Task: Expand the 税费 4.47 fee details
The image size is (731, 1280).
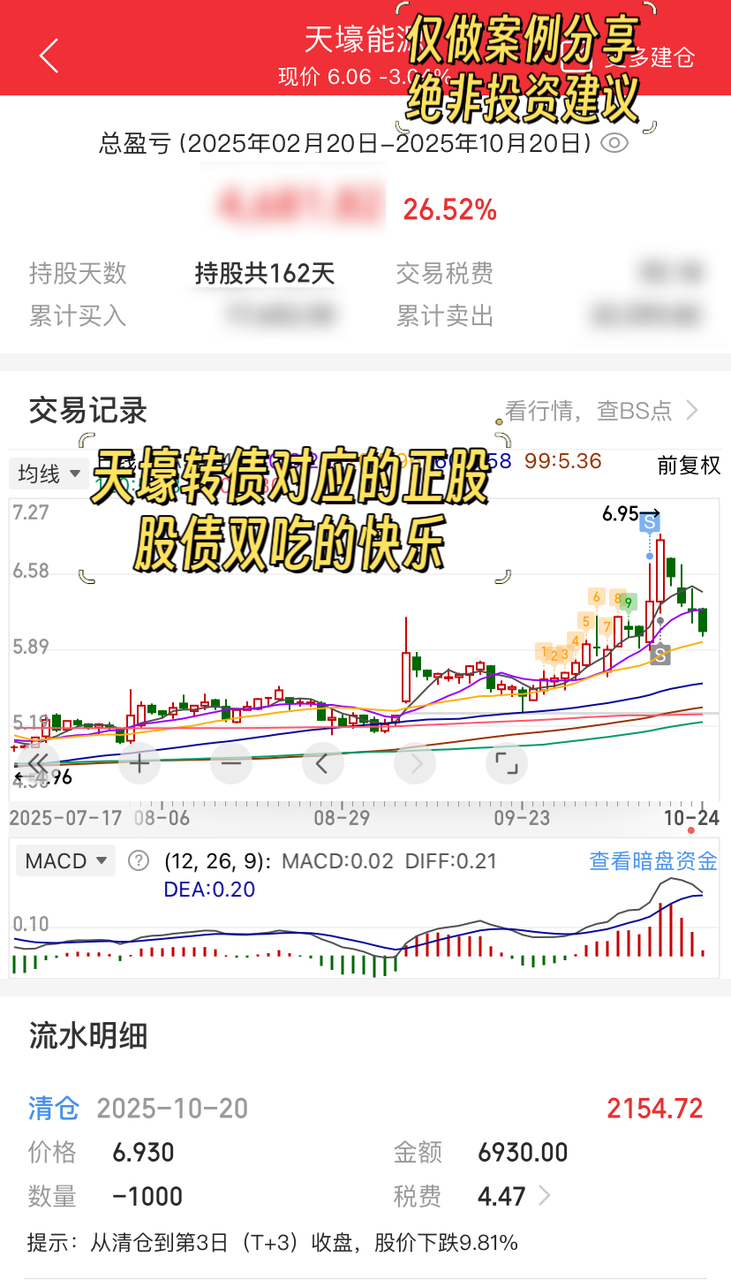Action: click(x=545, y=1196)
